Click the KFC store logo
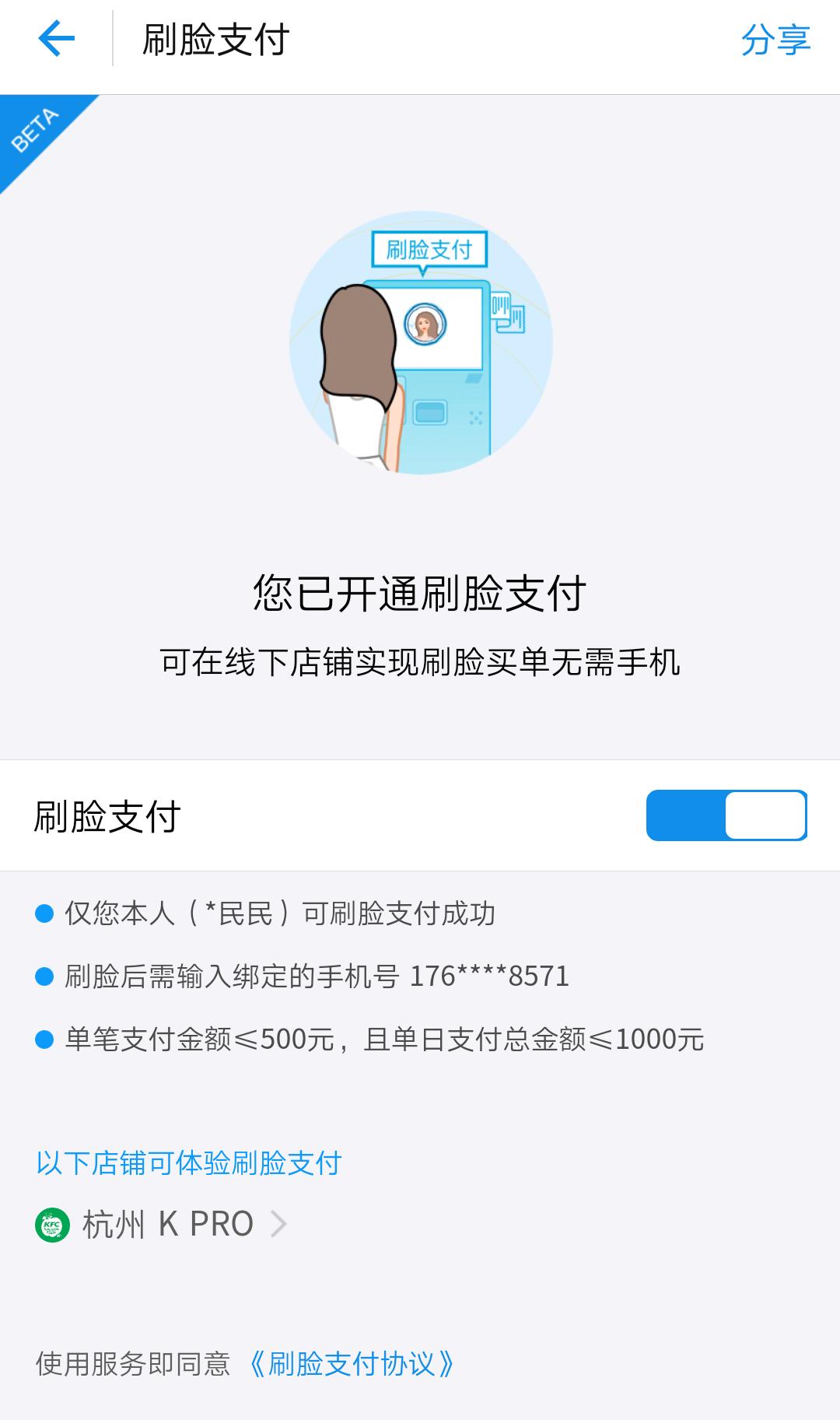 [x=52, y=1222]
